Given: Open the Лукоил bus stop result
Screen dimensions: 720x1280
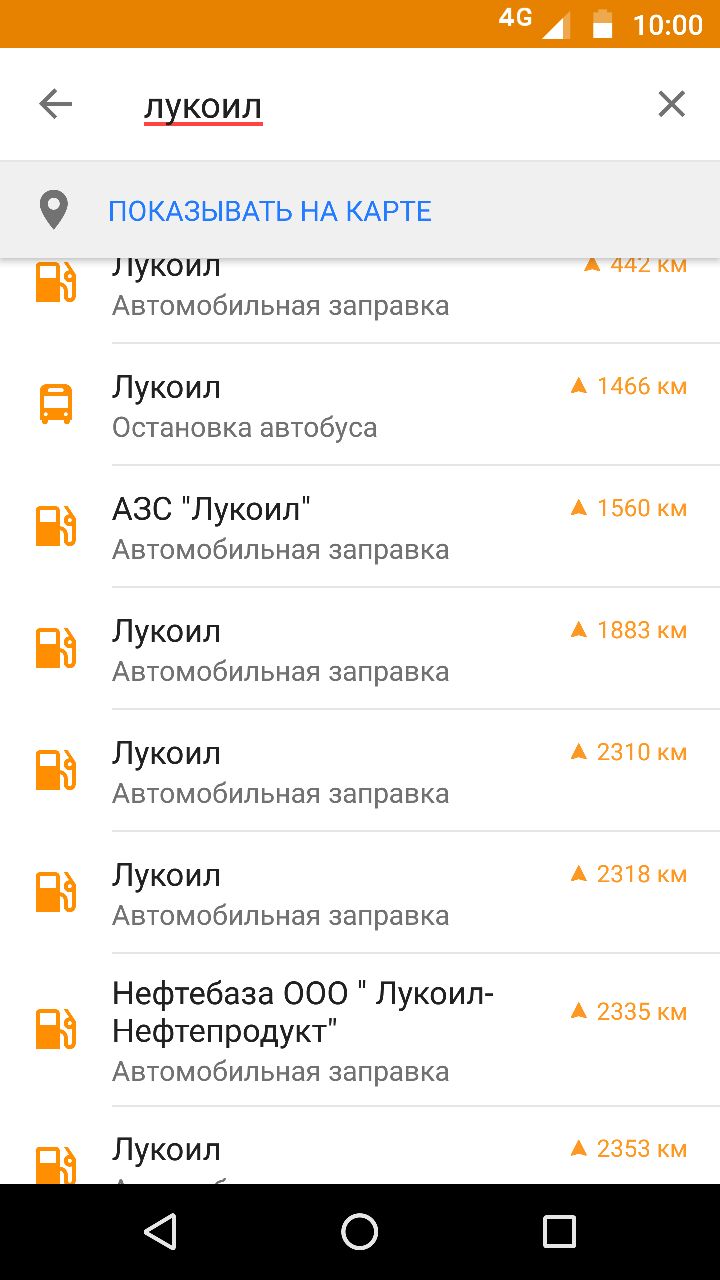Looking at the screenshot, I should coord(360,405).
